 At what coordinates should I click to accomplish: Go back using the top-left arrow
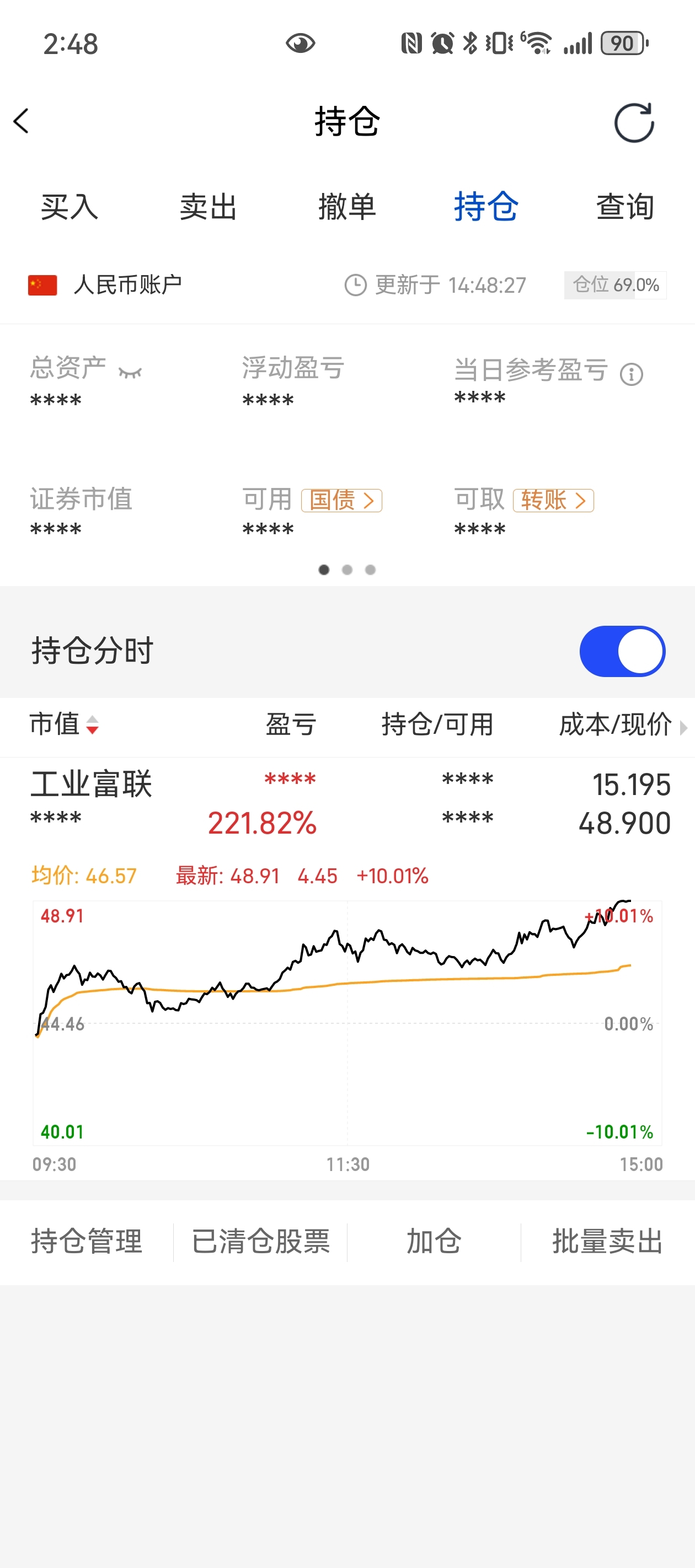[x=22, y=121]
